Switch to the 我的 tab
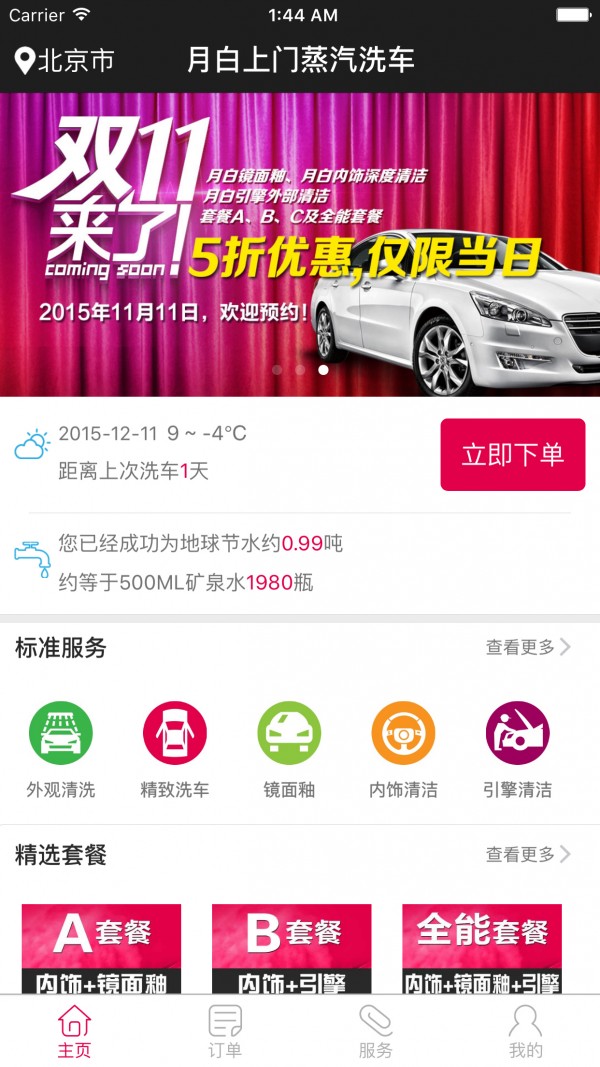 click(x=525, y=1031)
